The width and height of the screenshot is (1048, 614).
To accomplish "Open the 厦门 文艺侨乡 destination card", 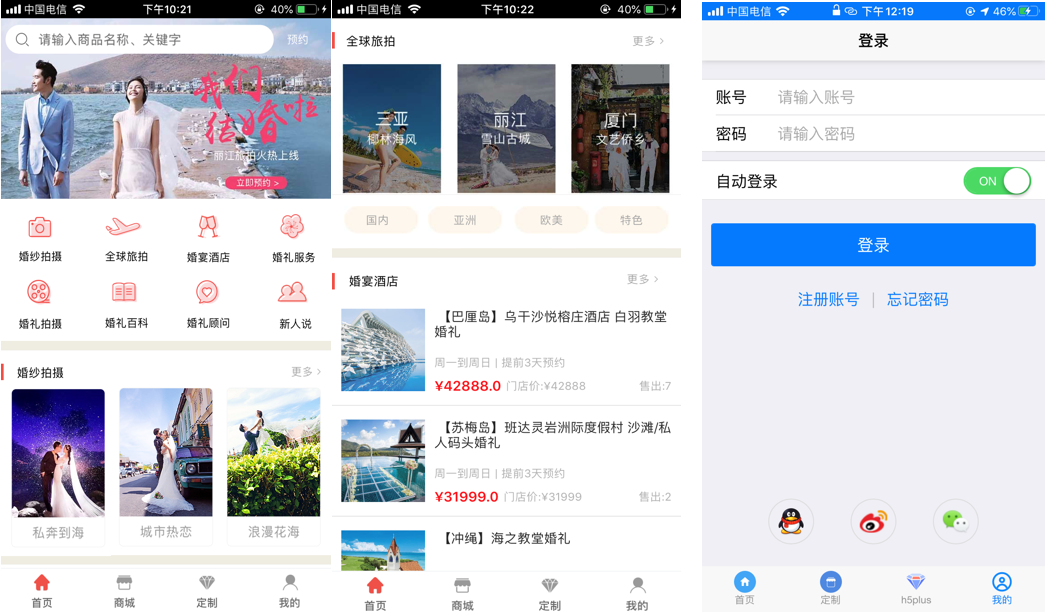I will [x=620, y=128].
